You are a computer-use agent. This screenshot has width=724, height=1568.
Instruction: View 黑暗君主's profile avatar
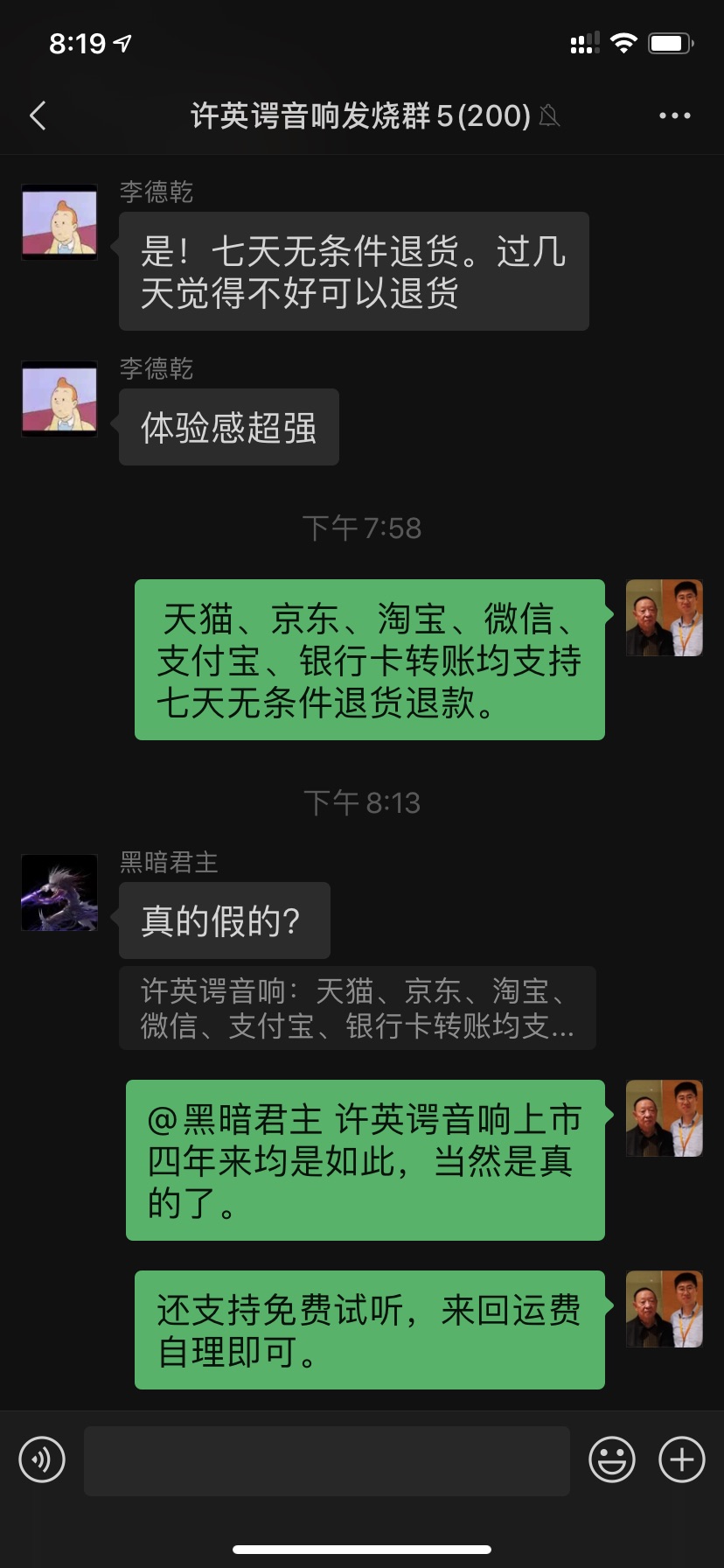(59, 892)
